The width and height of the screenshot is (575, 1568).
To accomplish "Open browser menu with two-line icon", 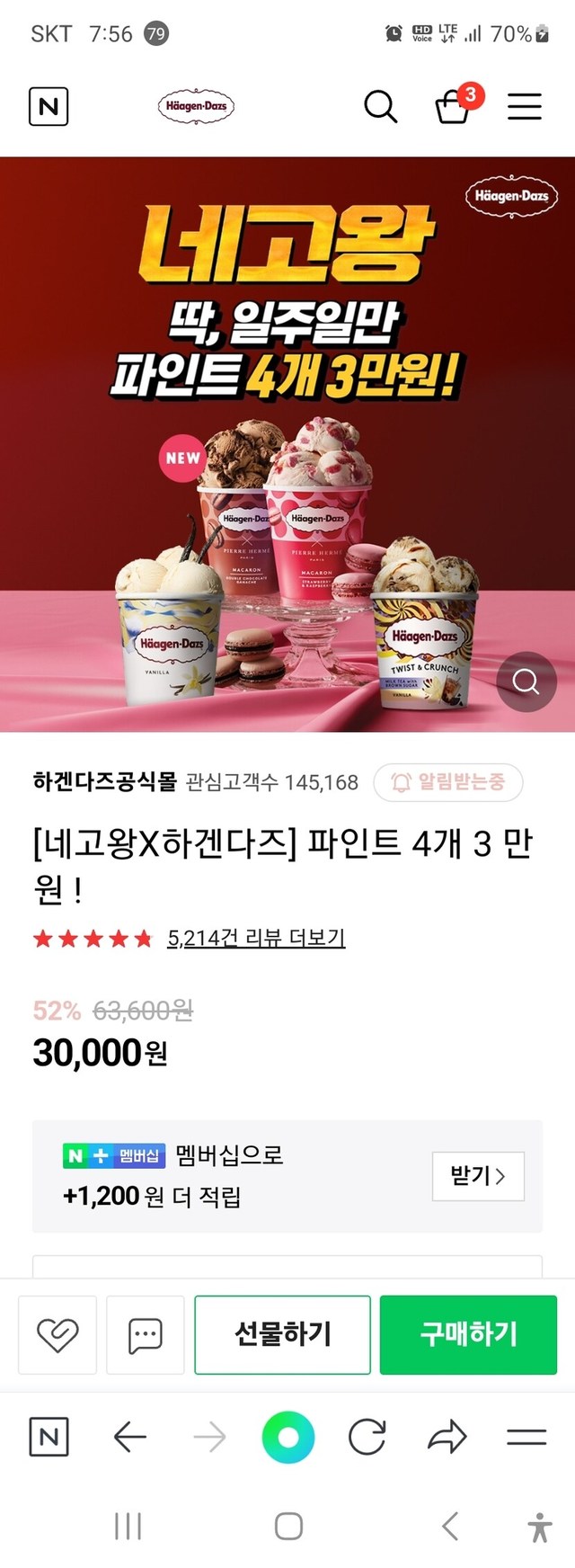I will coord(526,1438).
